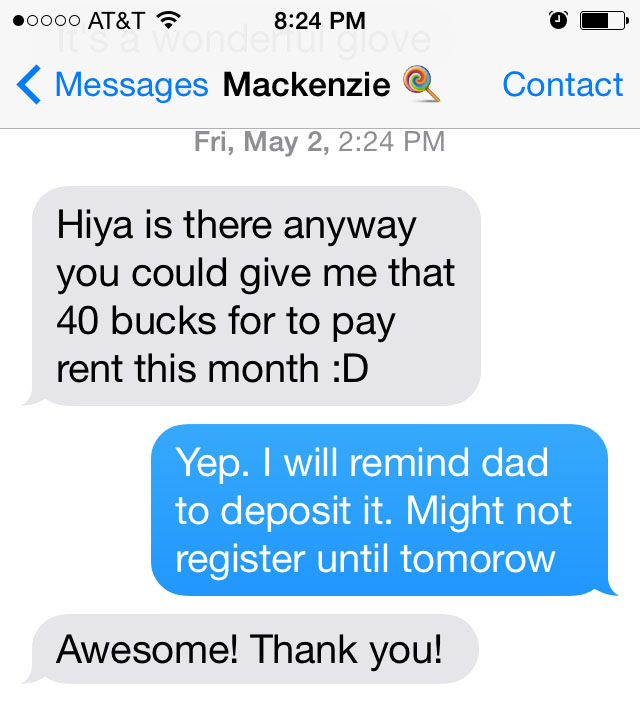Open Contact details for Mackenzie
The width and height of the screenshot is (640, 722).
(x=562, y=85)
